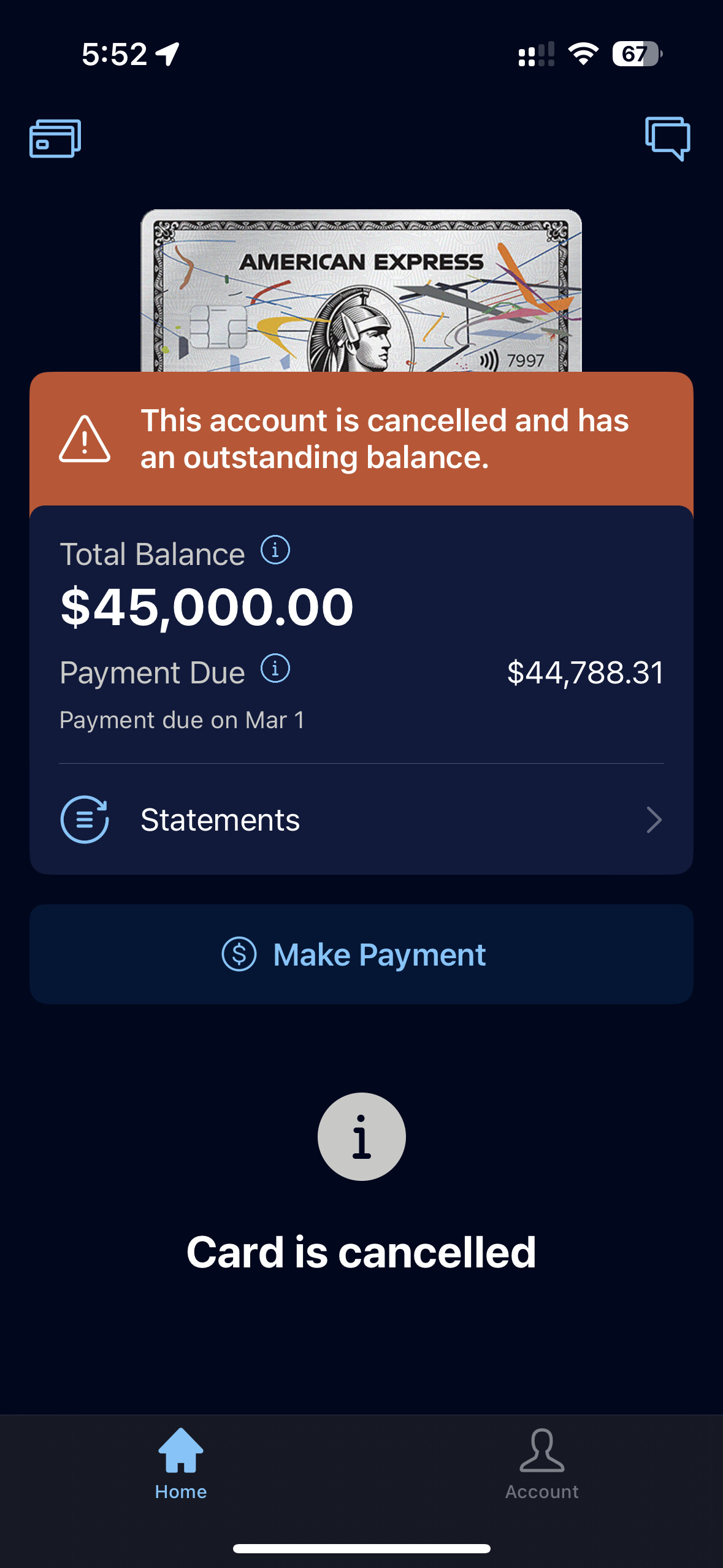This screenshot has width=723, height=1568.
Task: Show info about Total Balance
Action: click(x=275, y=550)
